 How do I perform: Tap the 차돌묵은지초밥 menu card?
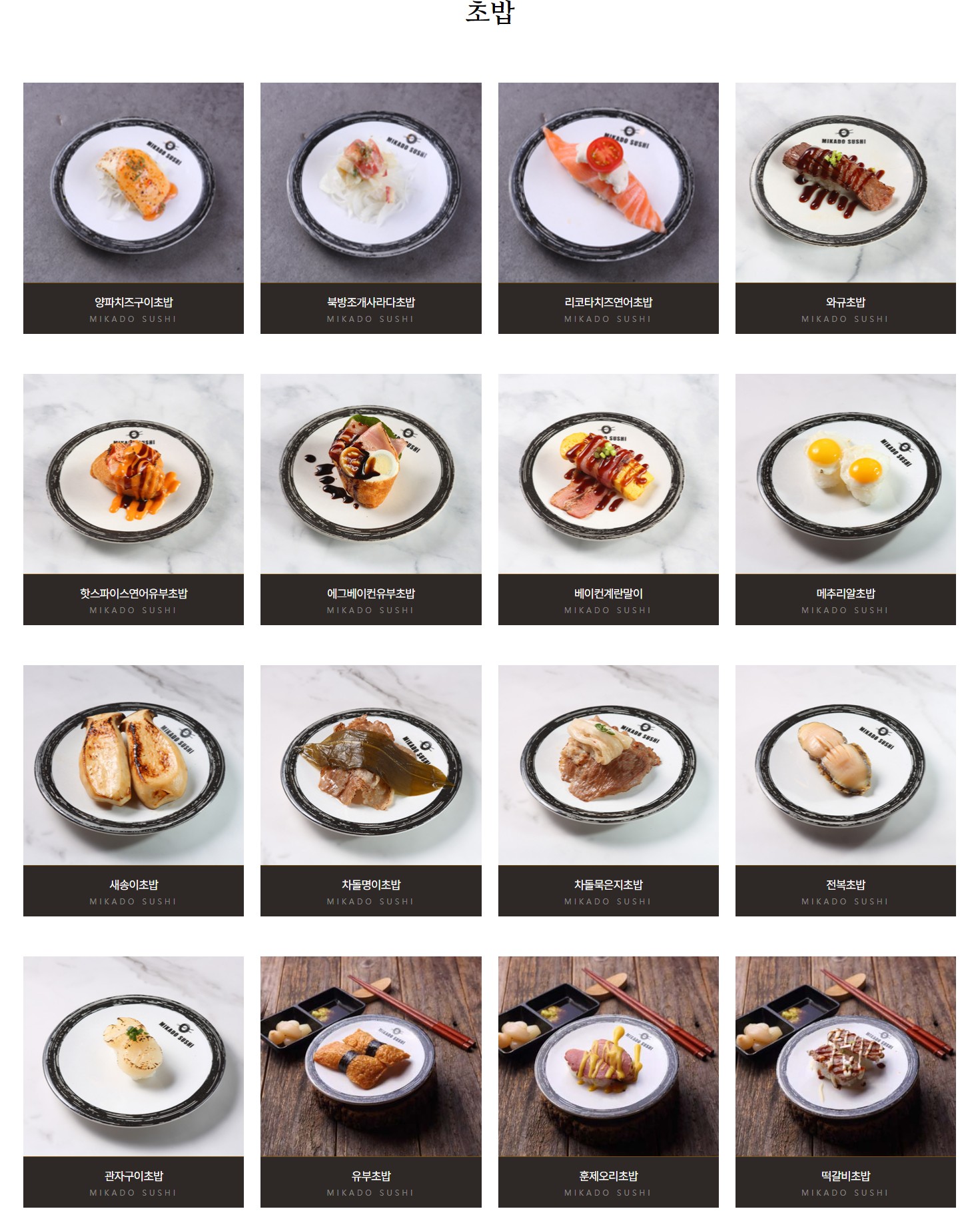coord(608,765)
